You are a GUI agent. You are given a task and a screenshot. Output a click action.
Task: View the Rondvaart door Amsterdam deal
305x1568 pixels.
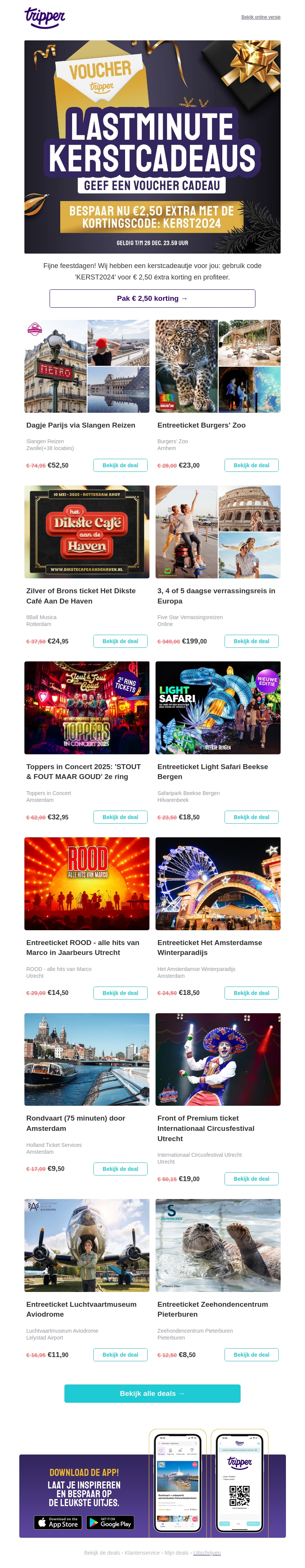point(120,1169)
